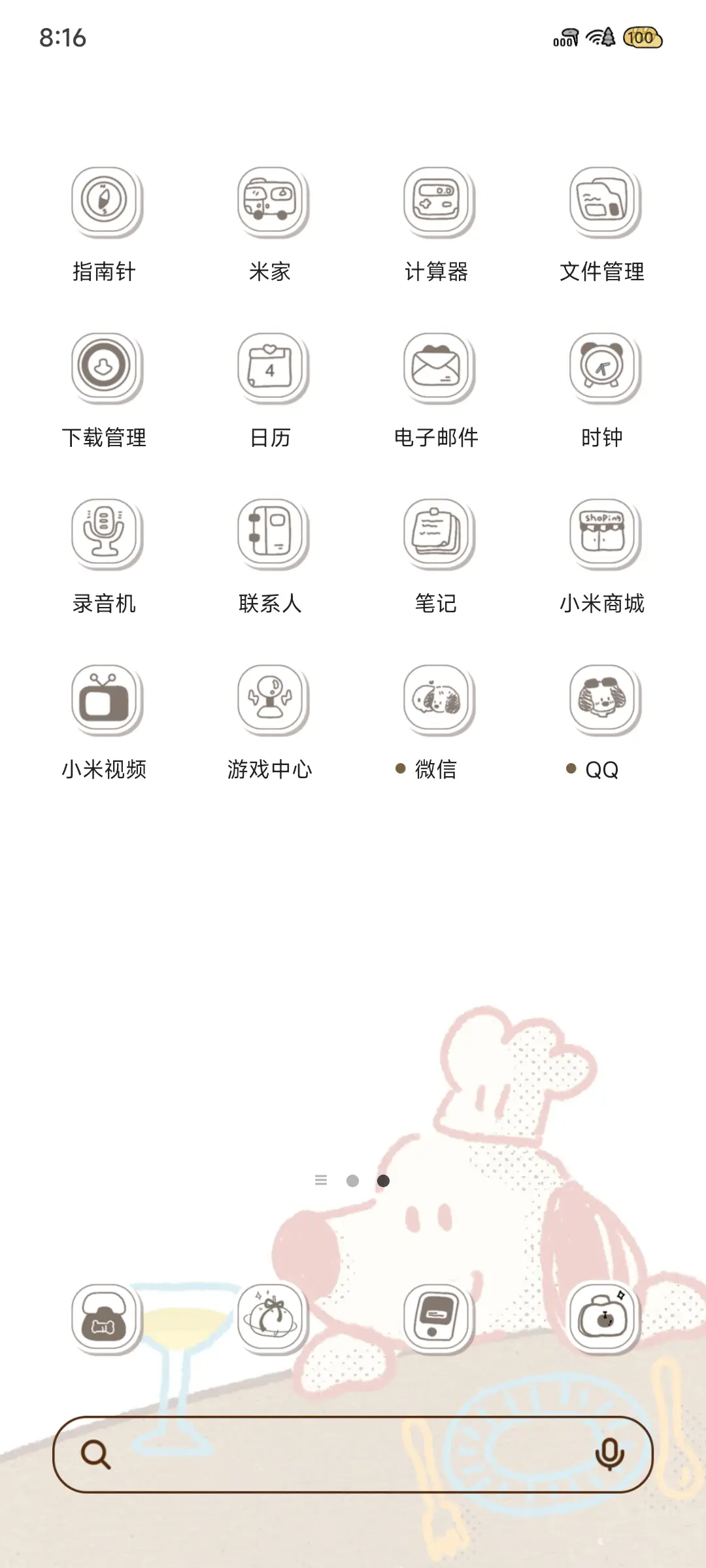Open File Manager
Screen dimensions: 706x1568
603,203
